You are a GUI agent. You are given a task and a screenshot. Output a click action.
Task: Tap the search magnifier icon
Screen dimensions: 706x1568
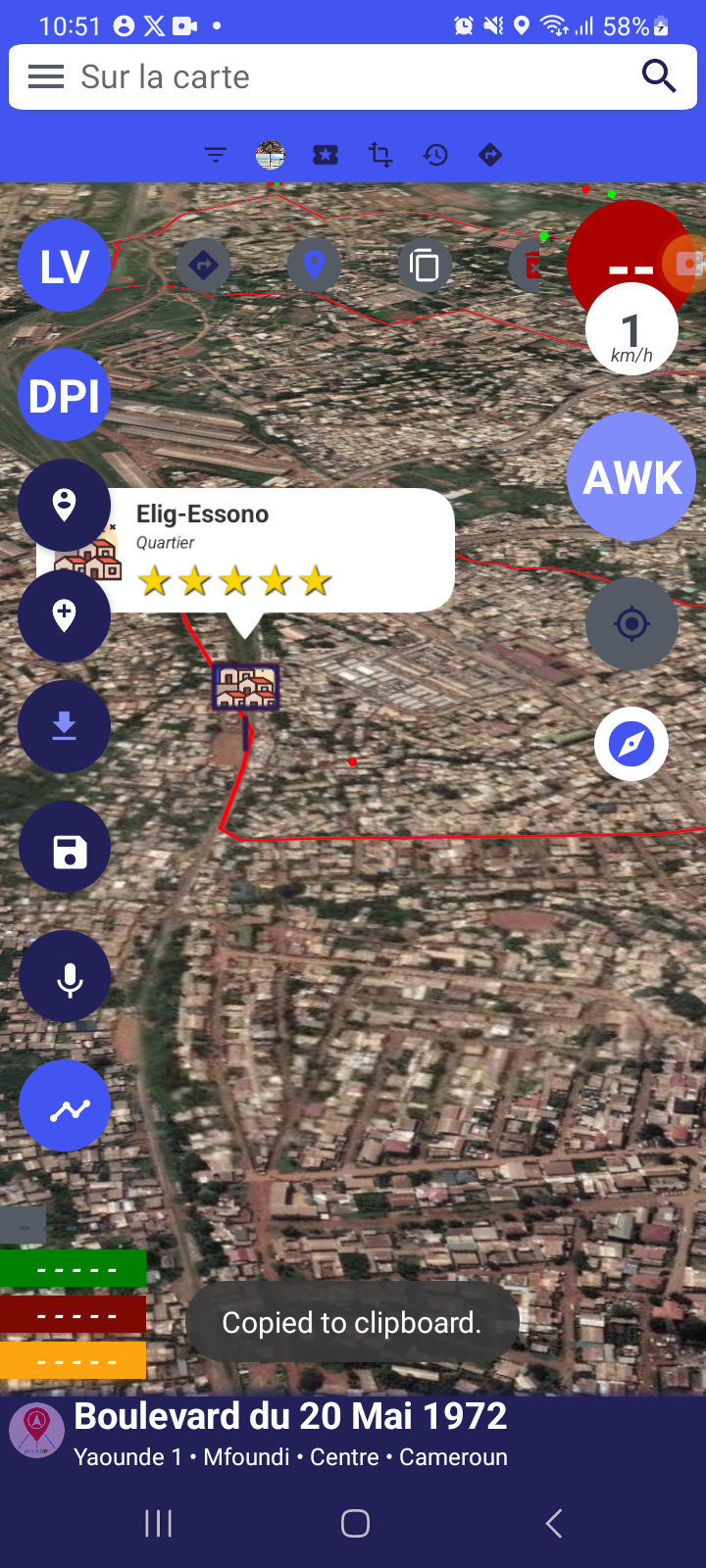pos(658,75)
